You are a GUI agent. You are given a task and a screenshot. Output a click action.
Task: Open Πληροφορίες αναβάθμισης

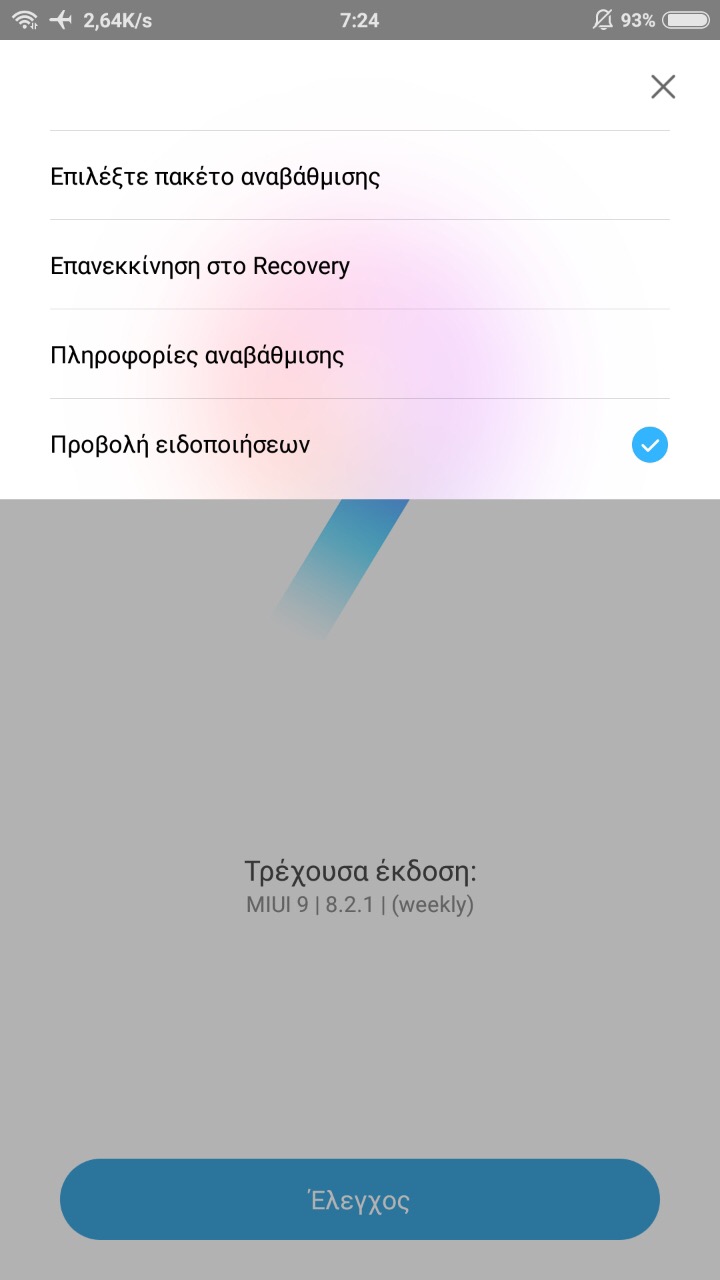point(197,355)
